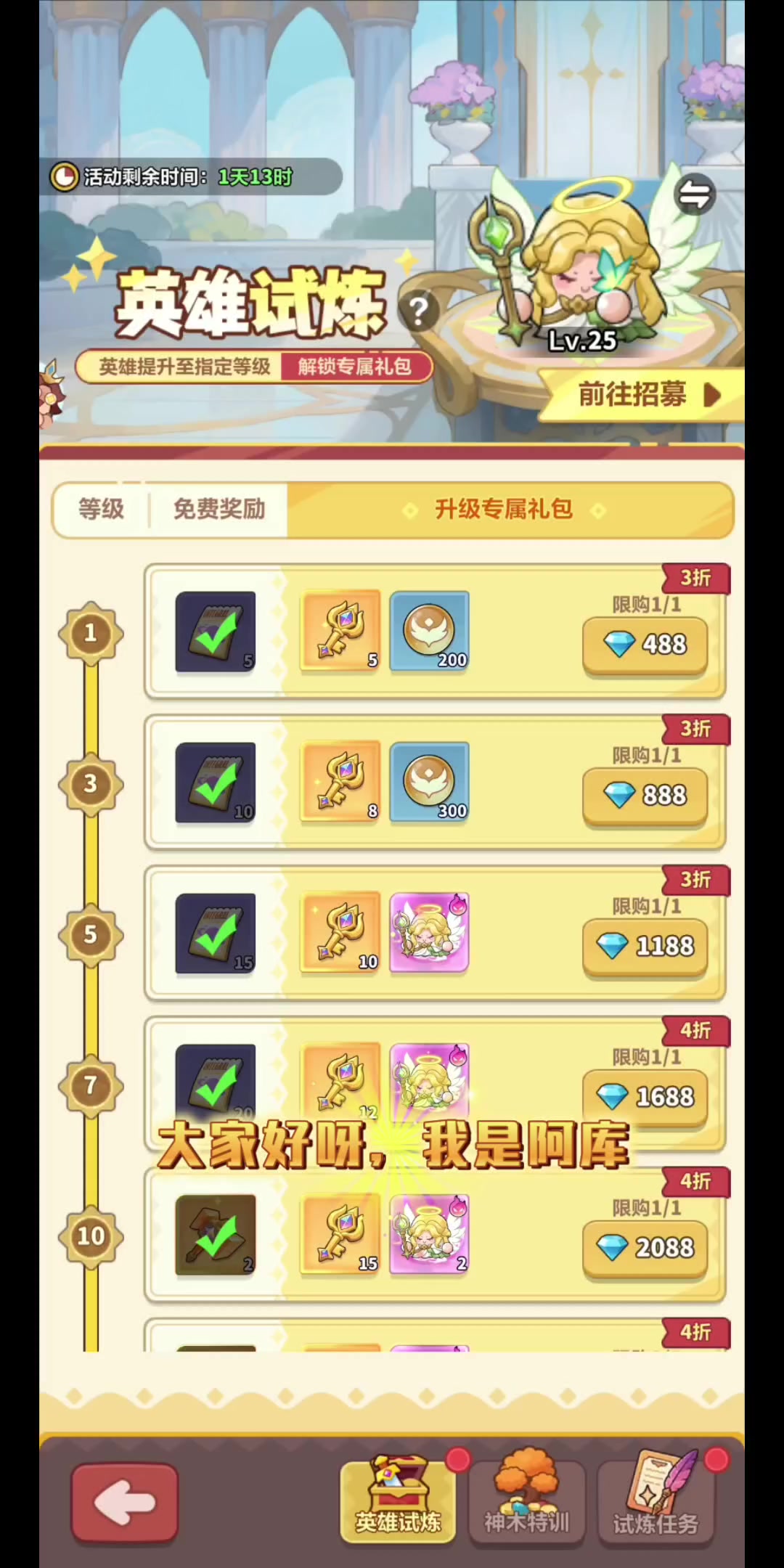This screenshot has height=1568, width=784.
Task: Purchase the 1688 diamond pack
Action: click(645, 1096)
